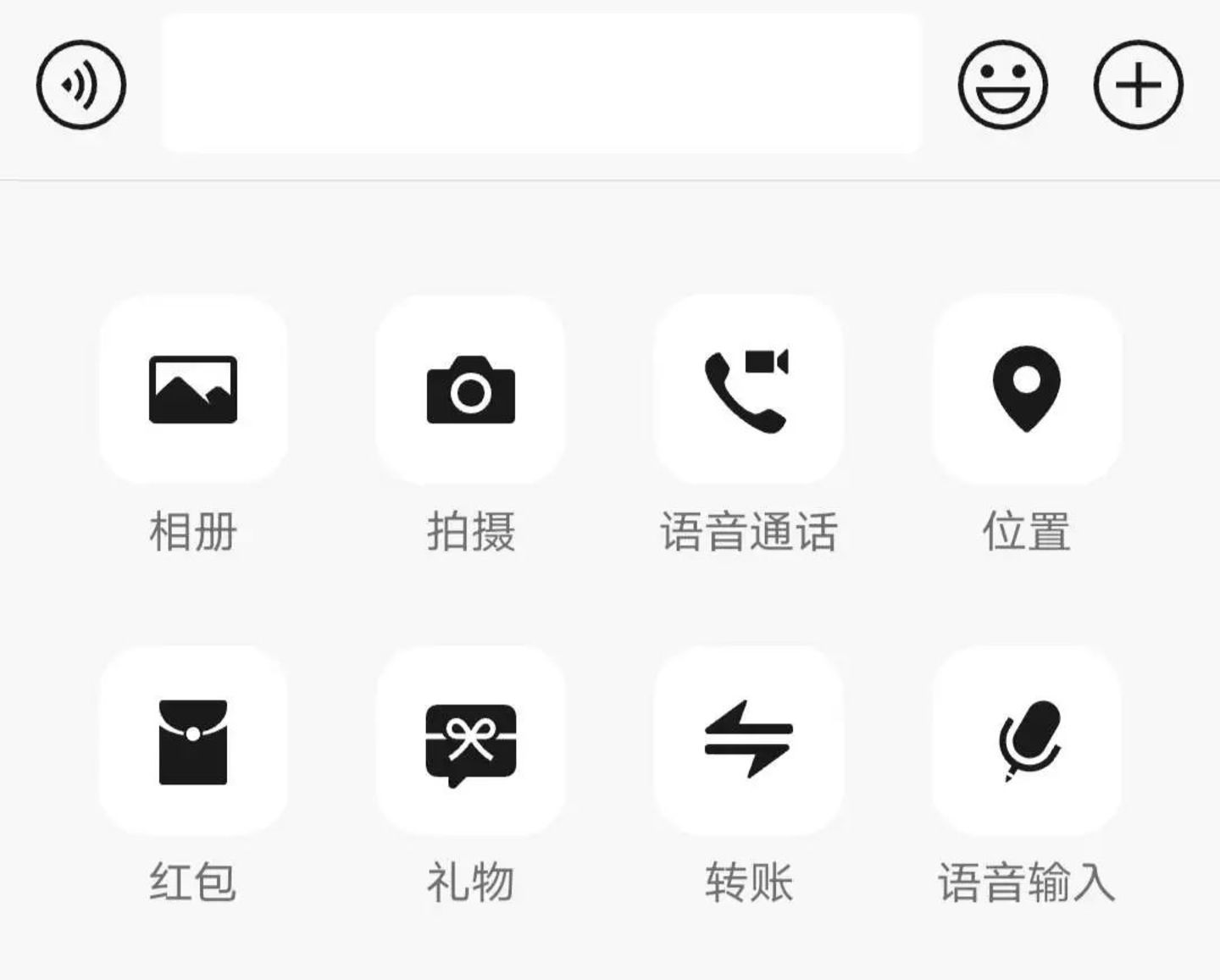This screenshot has height=980, width=1220.
Task: Switch to voice message mode
Action: coord(81,85)
